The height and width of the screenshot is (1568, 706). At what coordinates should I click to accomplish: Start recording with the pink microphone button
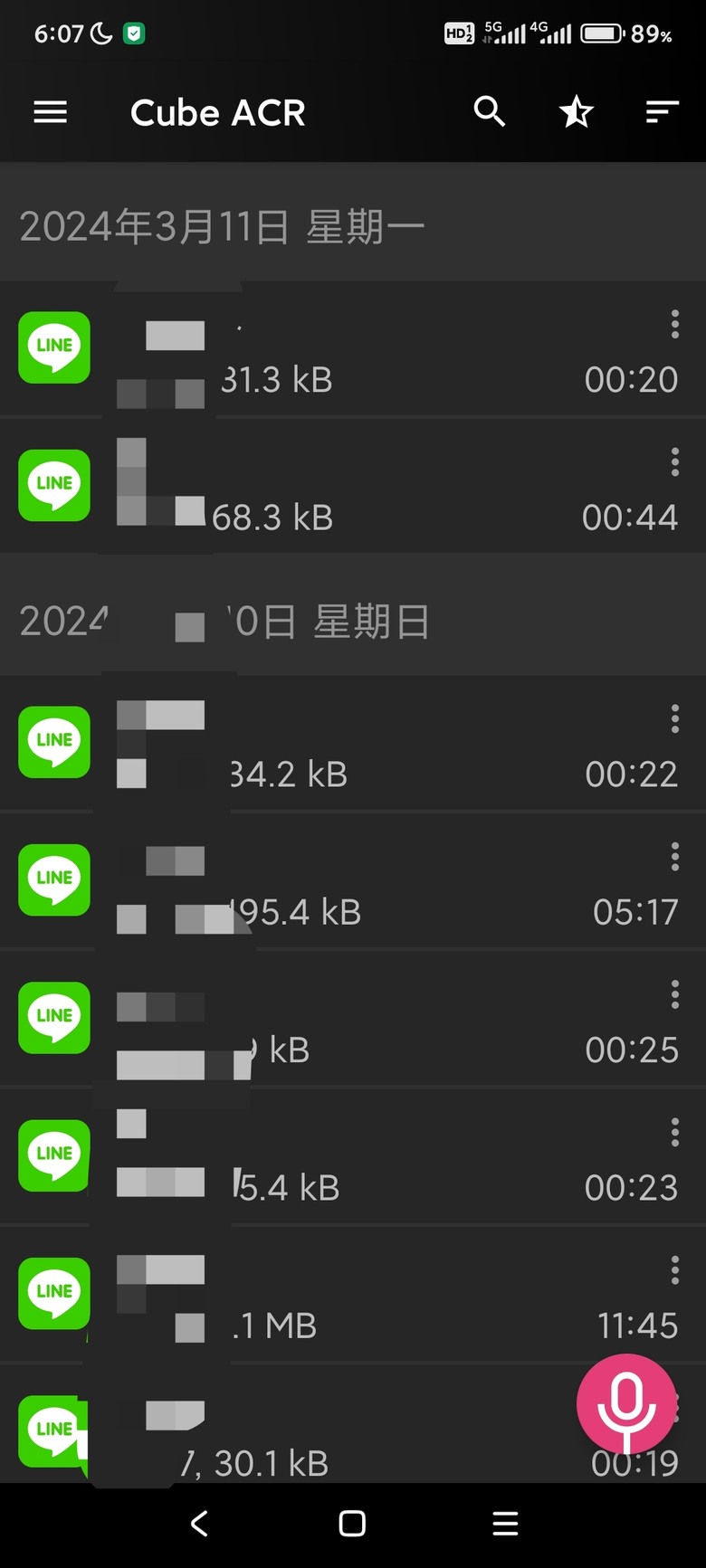[x=626, y=1403]
